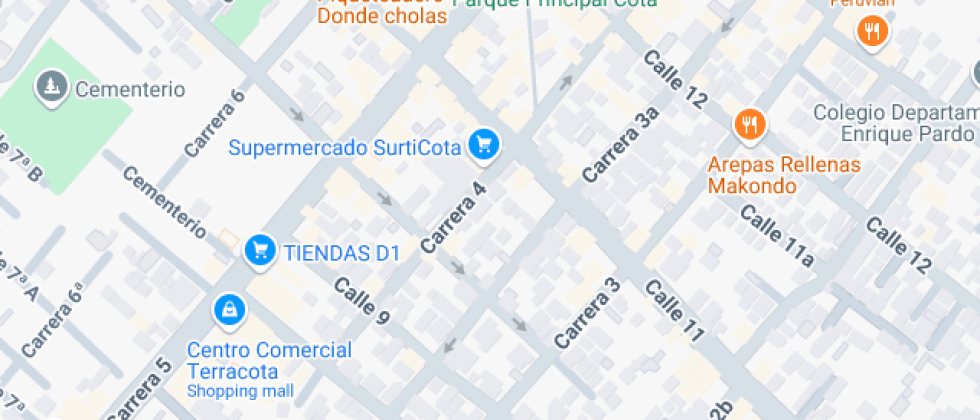Select the Parque Principal Cota label
Screen dimensions: 980x420
click(x=555, y=4)
